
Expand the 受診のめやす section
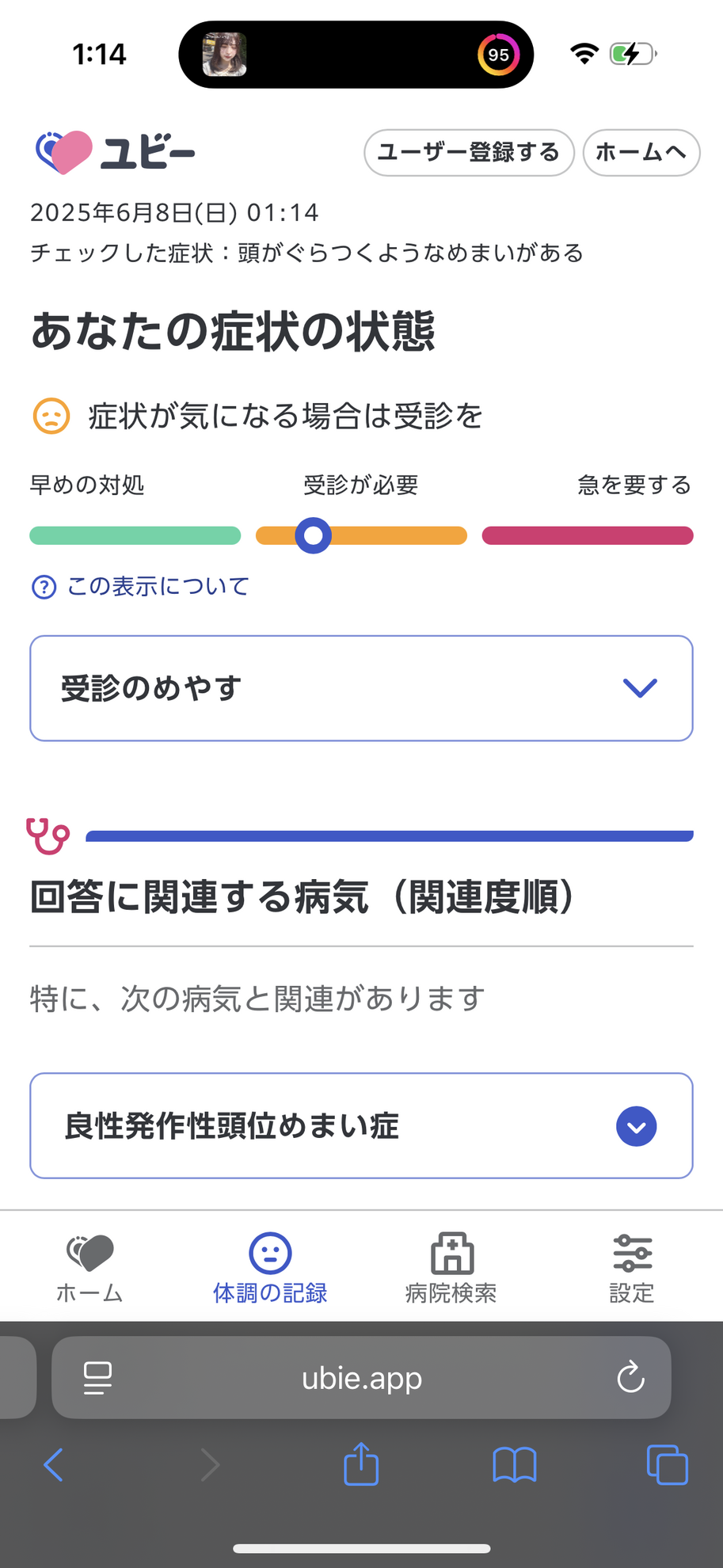pos(361,688)
